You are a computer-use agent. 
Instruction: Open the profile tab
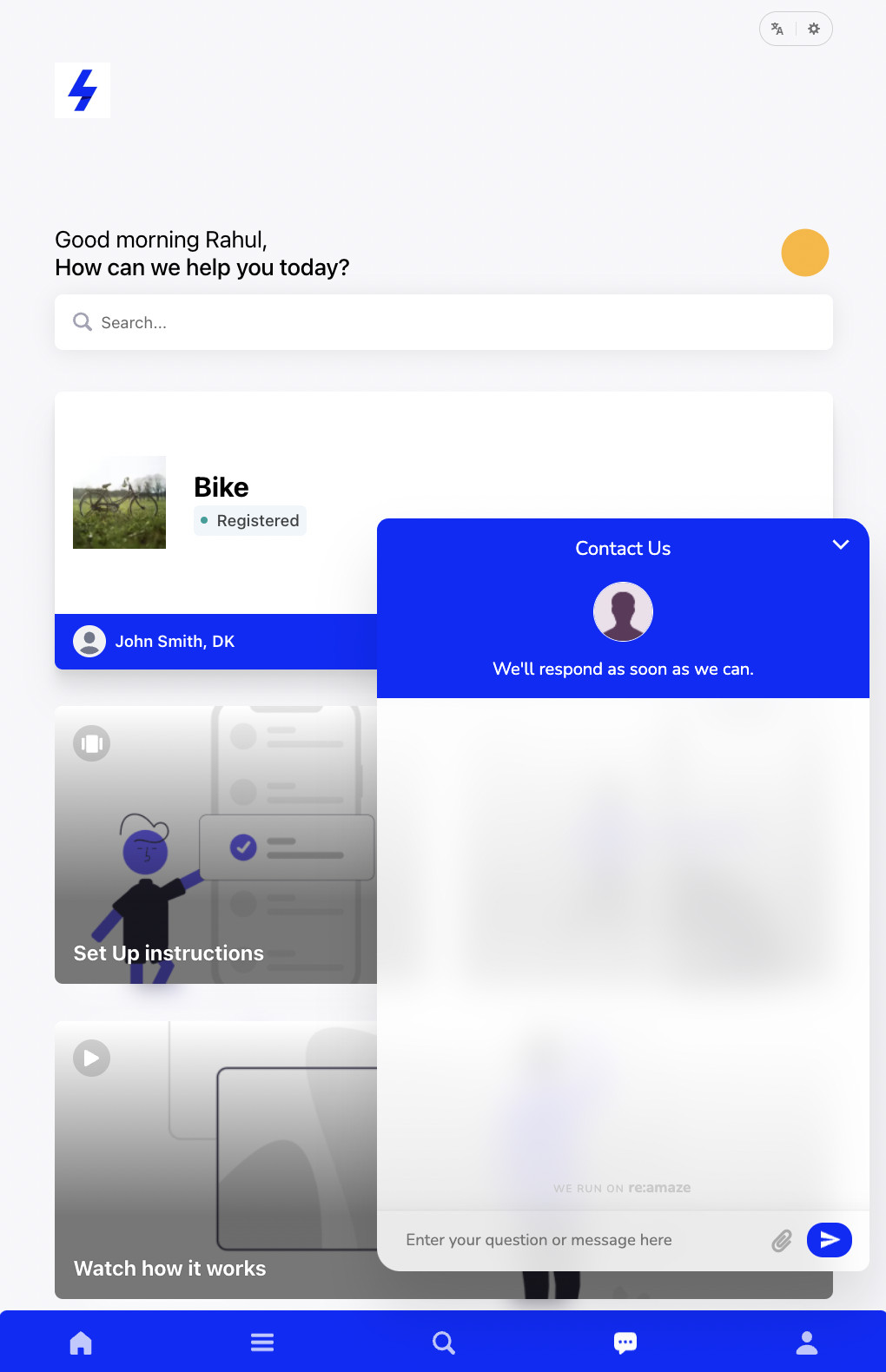pyautogui.click(x=807, y=1342)
